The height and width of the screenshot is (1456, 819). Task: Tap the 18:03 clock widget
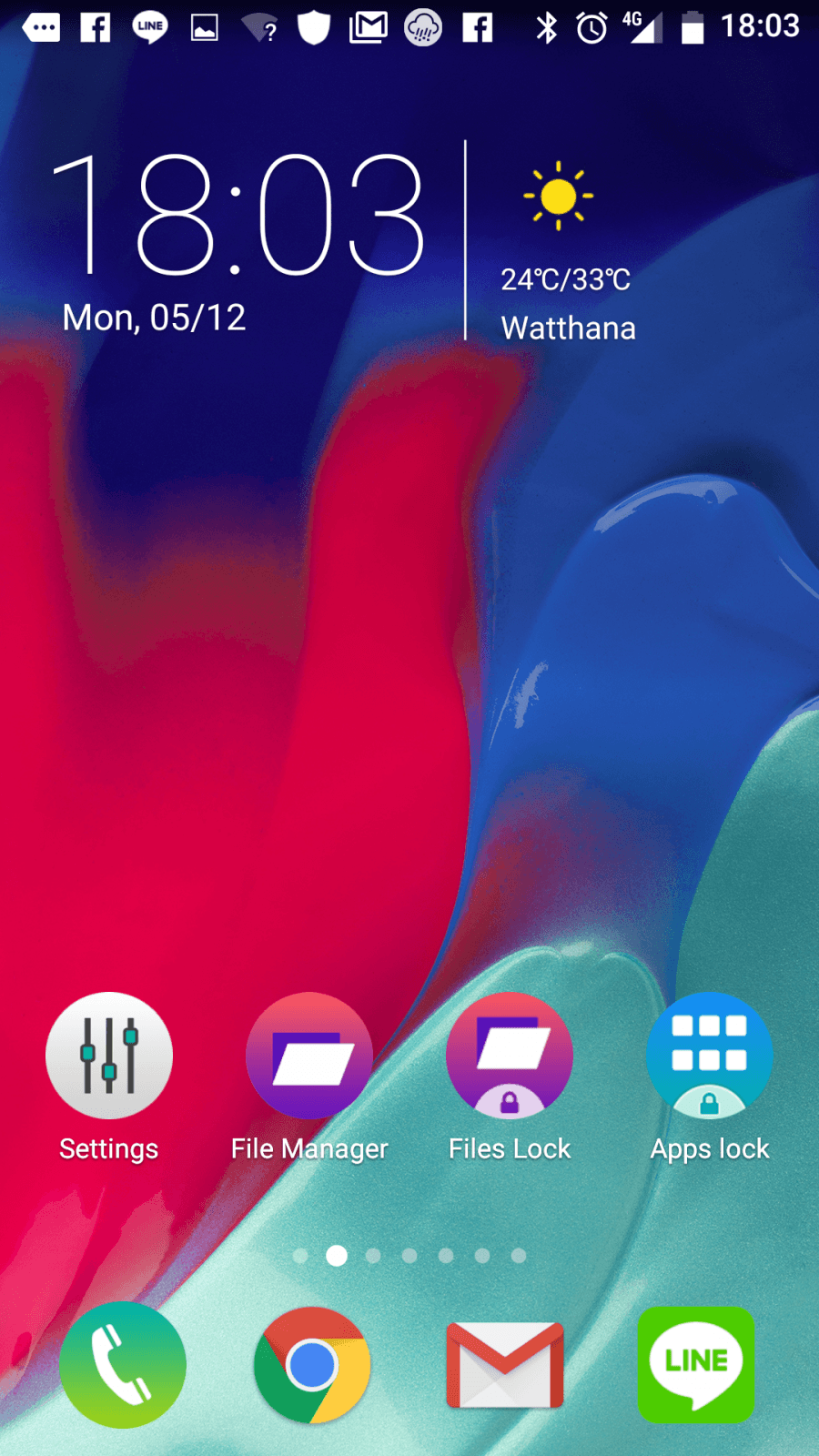coord(237,218)
